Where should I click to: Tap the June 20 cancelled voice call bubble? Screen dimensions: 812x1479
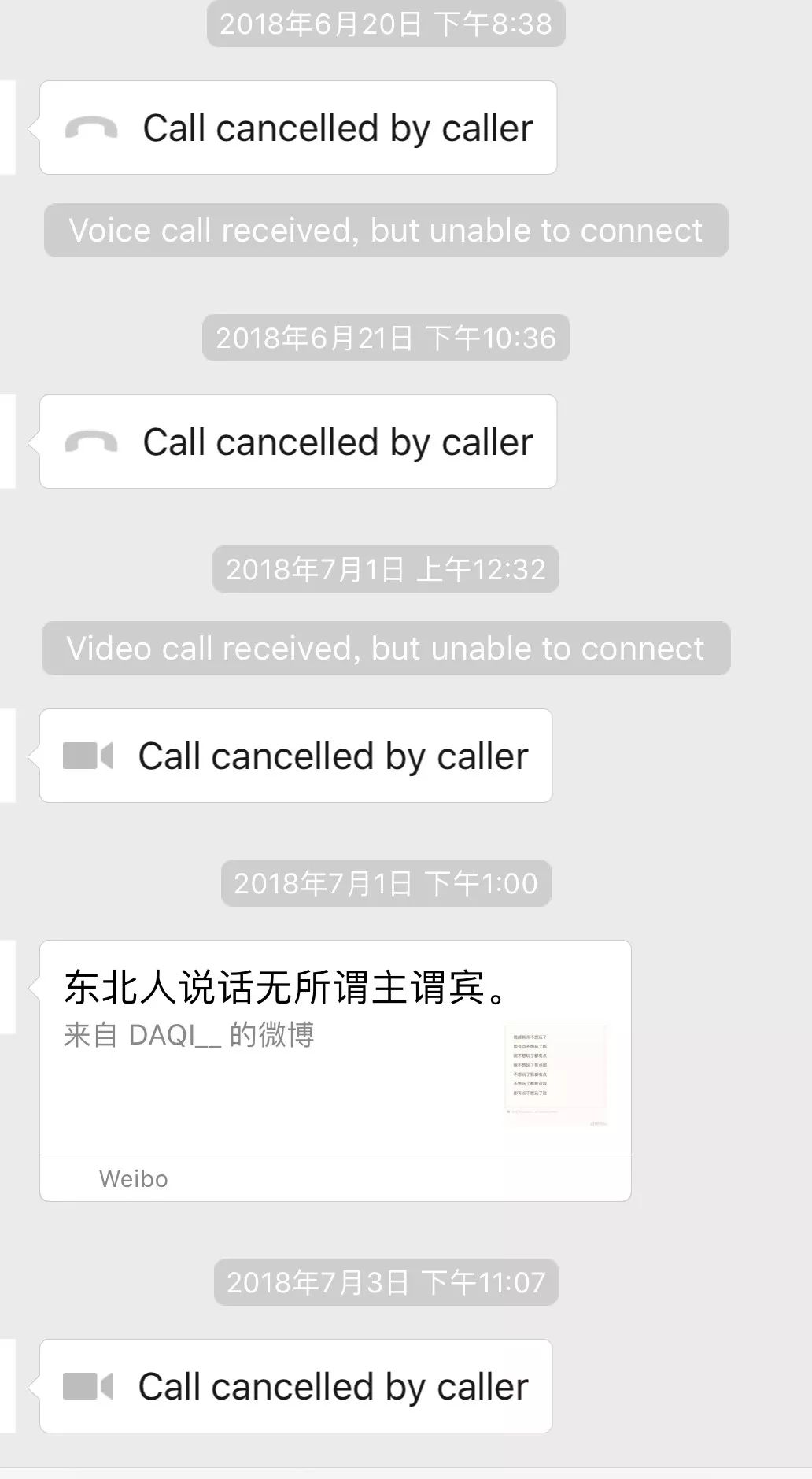298,128
